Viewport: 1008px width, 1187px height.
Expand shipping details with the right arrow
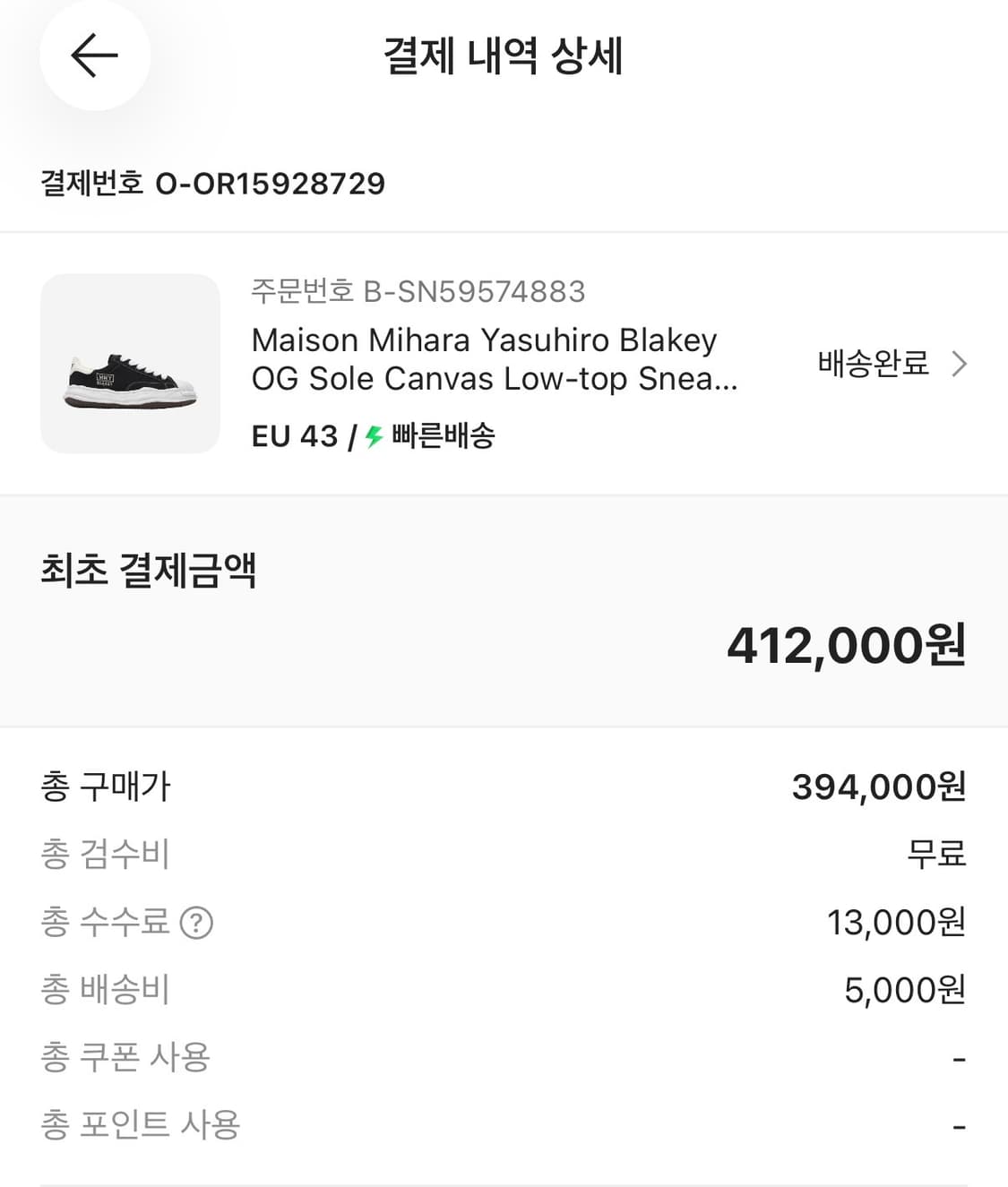pos(960,364)
